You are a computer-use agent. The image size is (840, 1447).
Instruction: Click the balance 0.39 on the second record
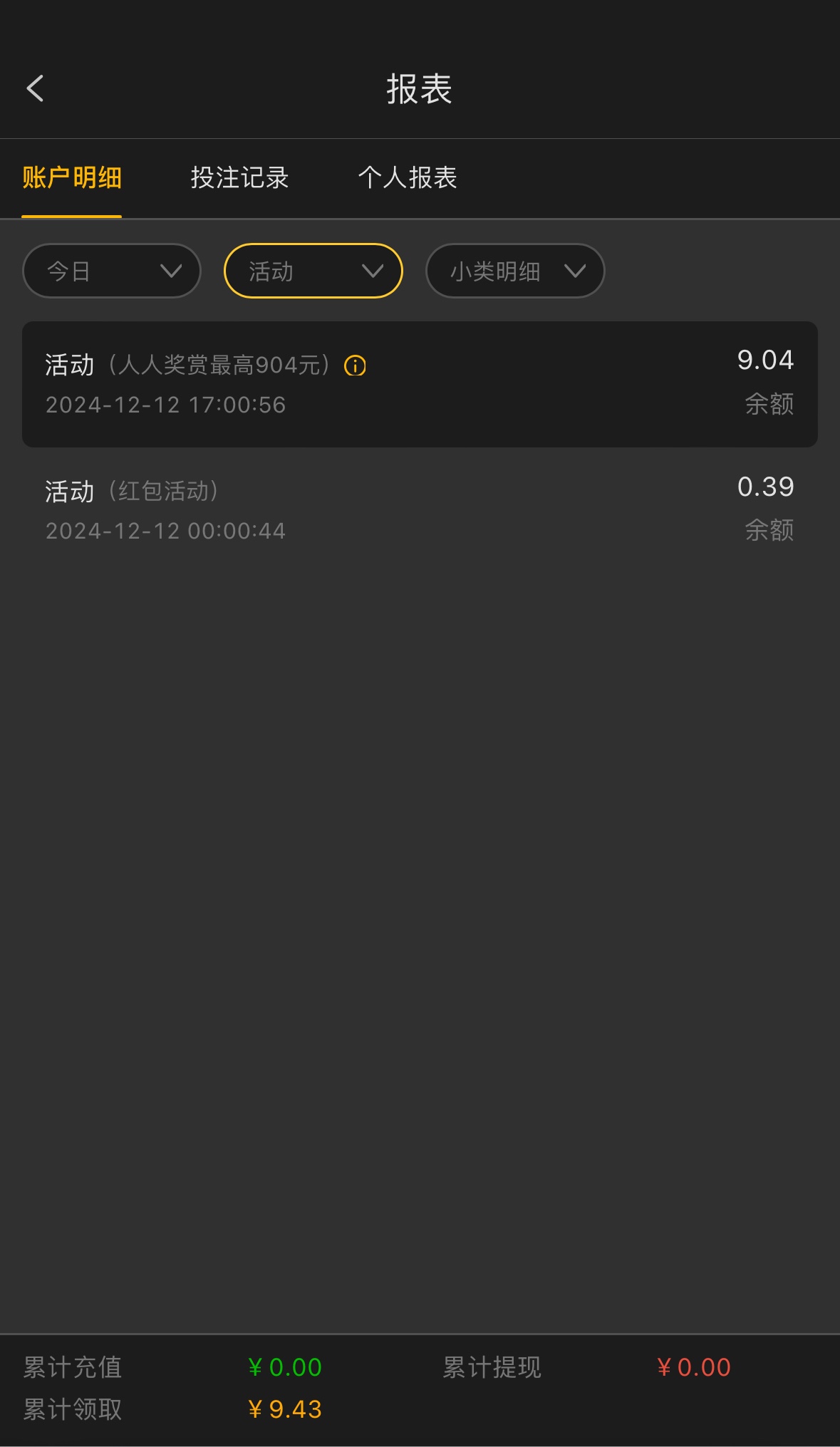pos(765,487)
